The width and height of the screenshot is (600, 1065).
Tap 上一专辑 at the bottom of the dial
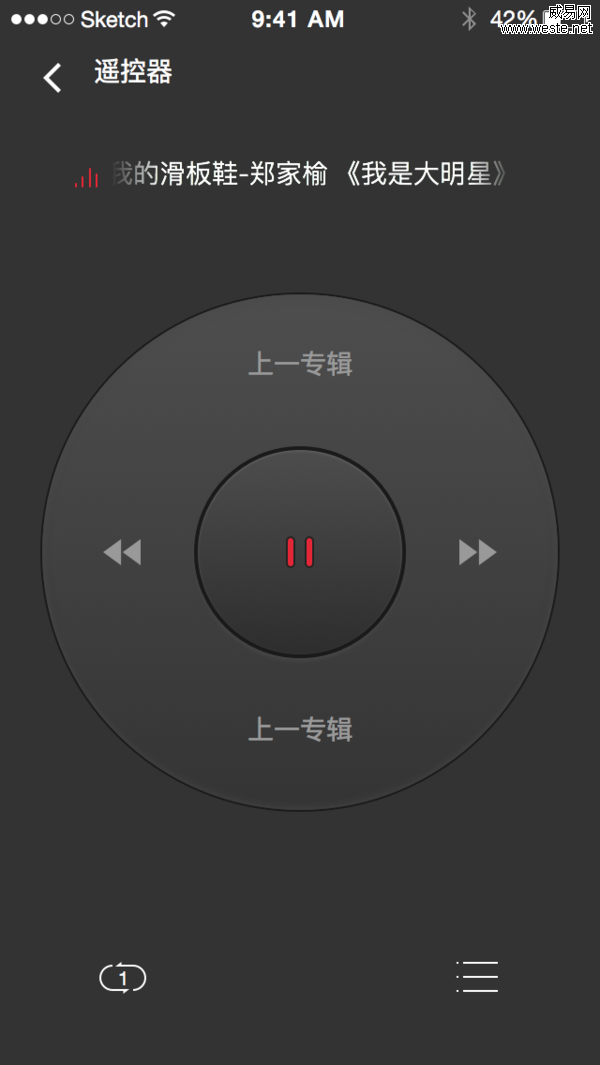click(x=300, y=729)
